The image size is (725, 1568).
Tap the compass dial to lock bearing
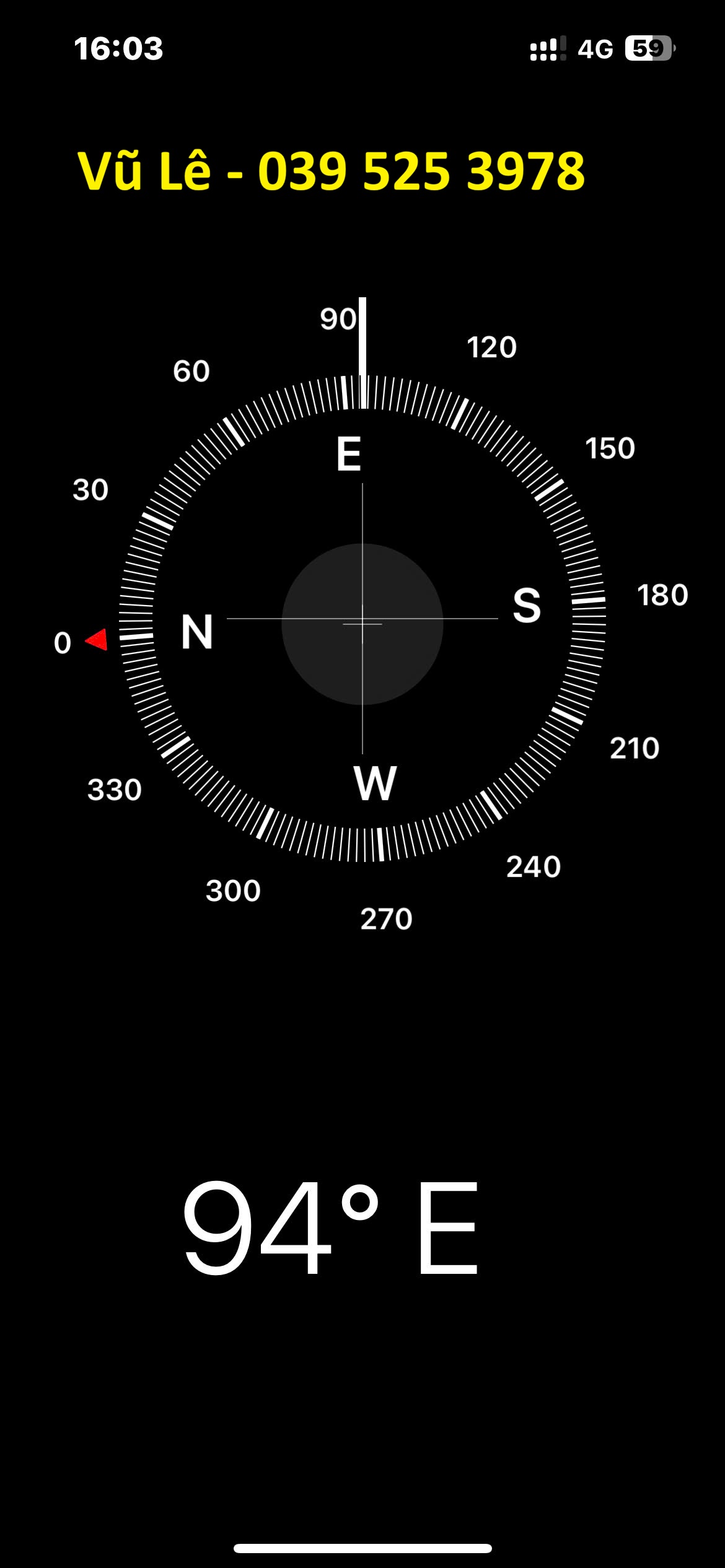tap(362, 619)
